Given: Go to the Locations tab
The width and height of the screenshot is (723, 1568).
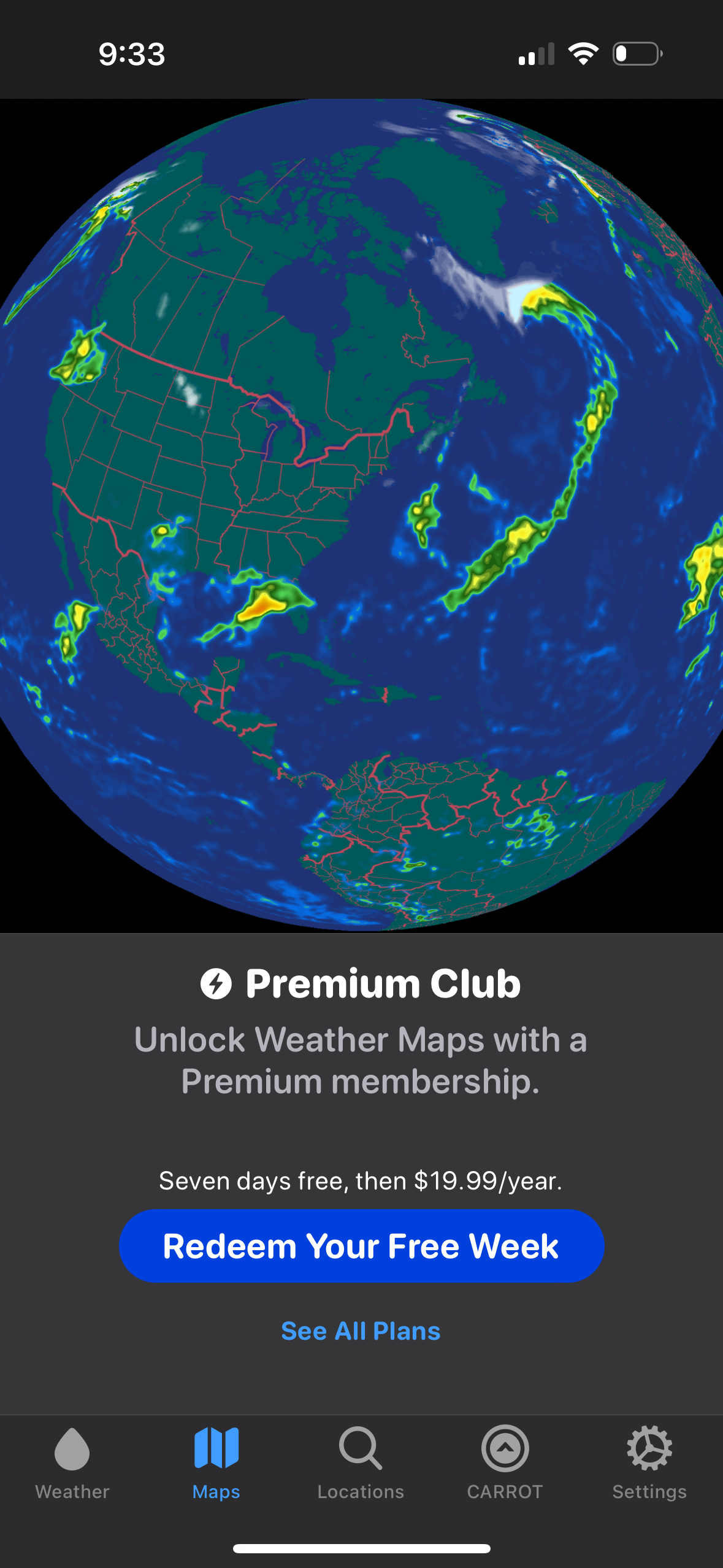Looking at the screenshot, I should tap(361, 1462).
